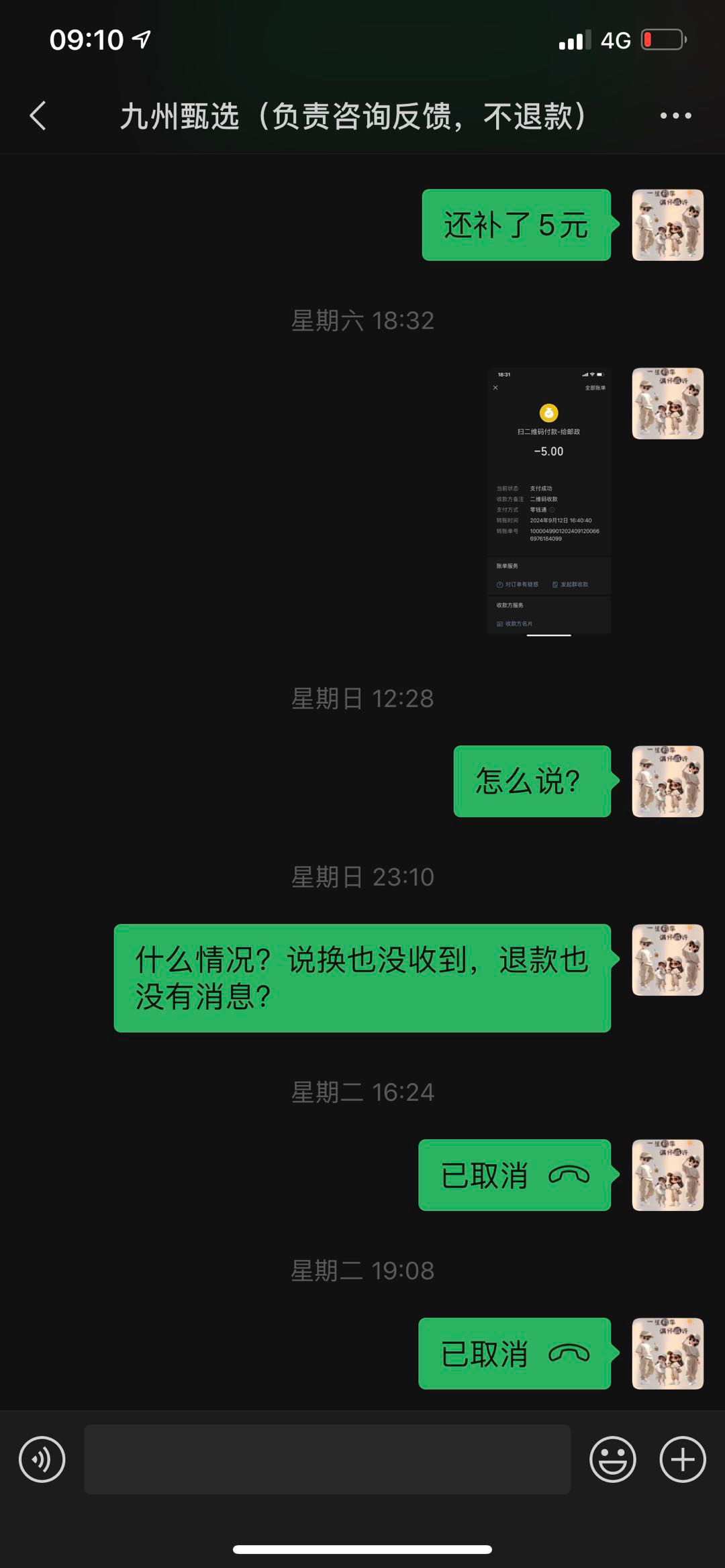Image resolution: width=725 pixels, height=1568 pixels.
Task: Focus the message text field
Action: point(327,1459)
